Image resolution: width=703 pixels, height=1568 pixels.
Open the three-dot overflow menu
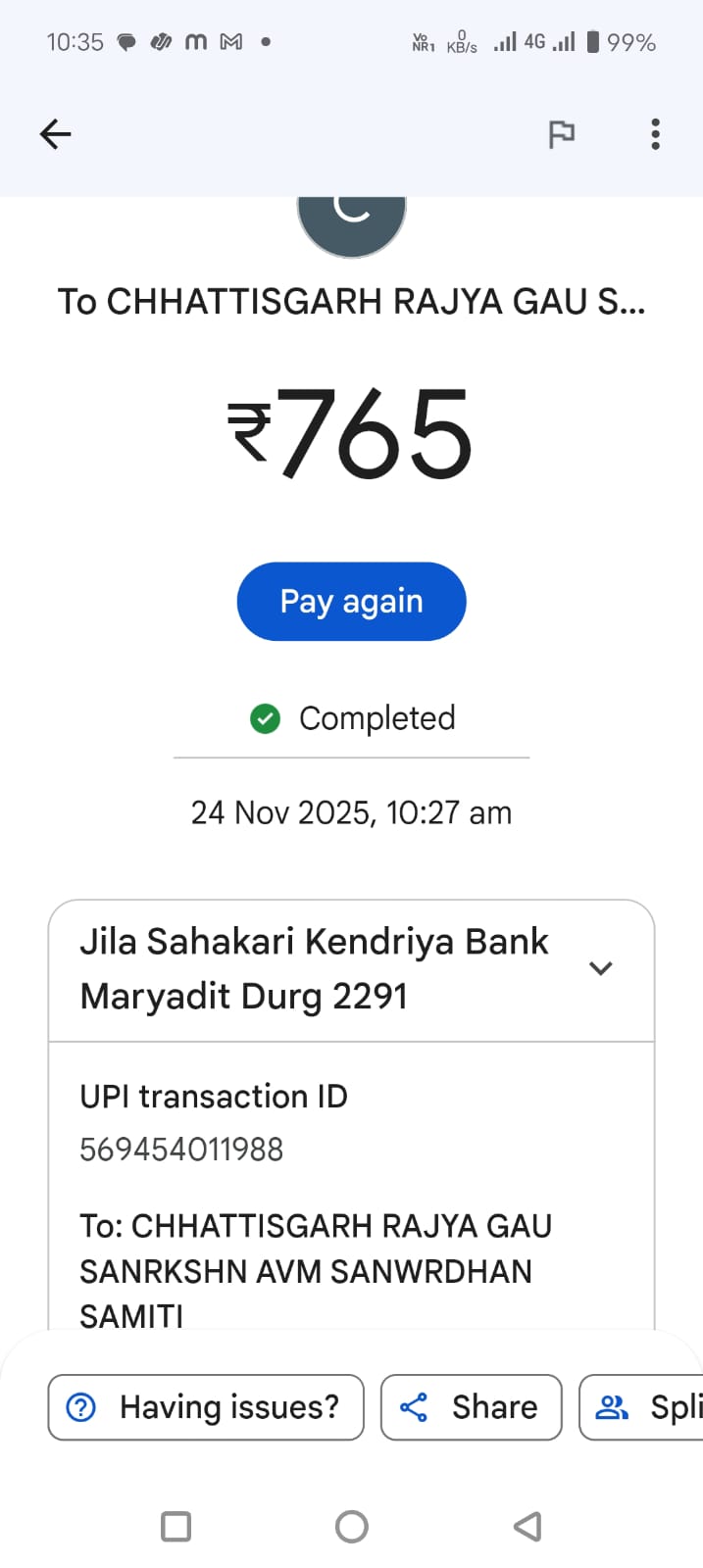click(x=655, y=134)
